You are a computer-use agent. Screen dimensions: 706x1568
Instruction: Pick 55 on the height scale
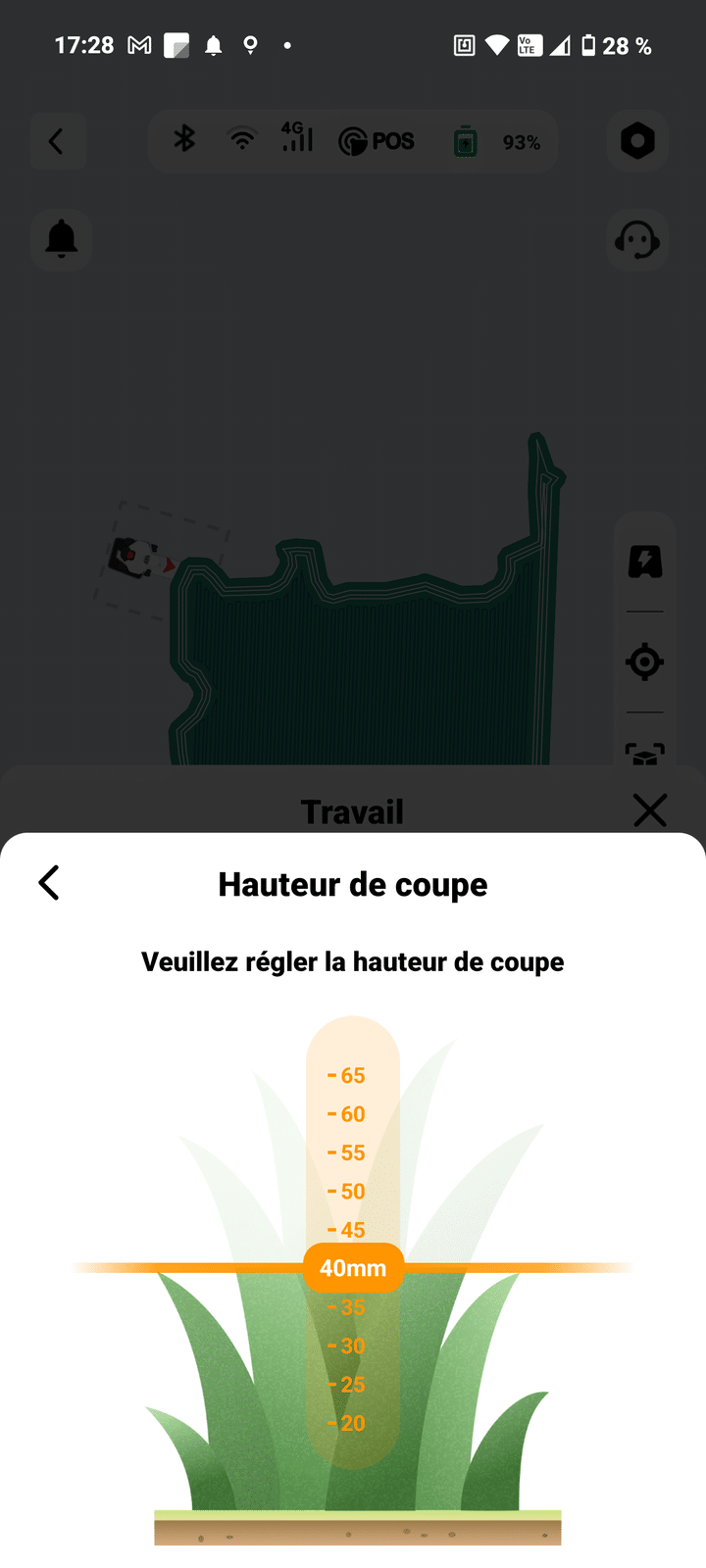pos(351,1152)
